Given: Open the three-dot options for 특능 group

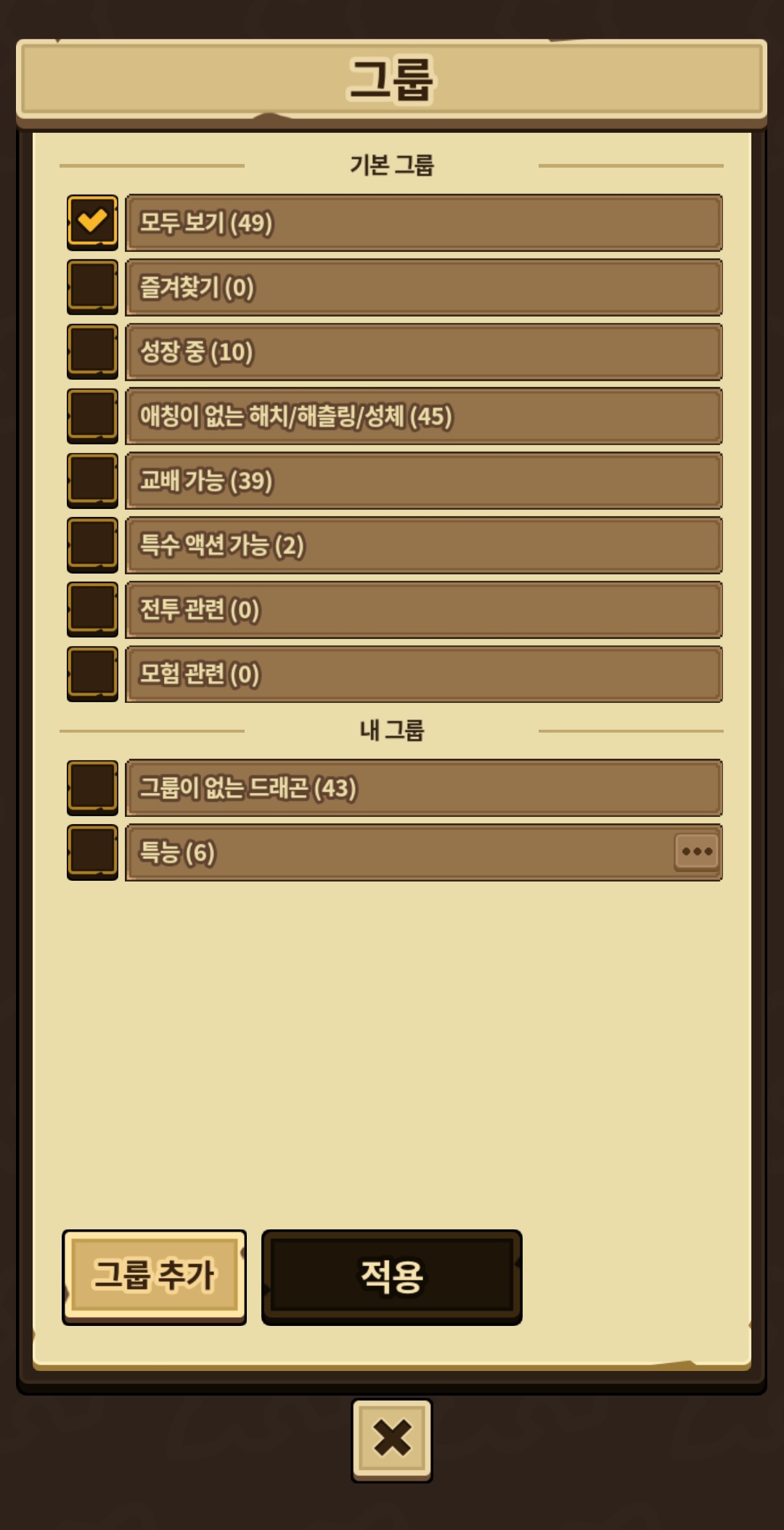Looking at the screenshot, I should tap(697, 852).
